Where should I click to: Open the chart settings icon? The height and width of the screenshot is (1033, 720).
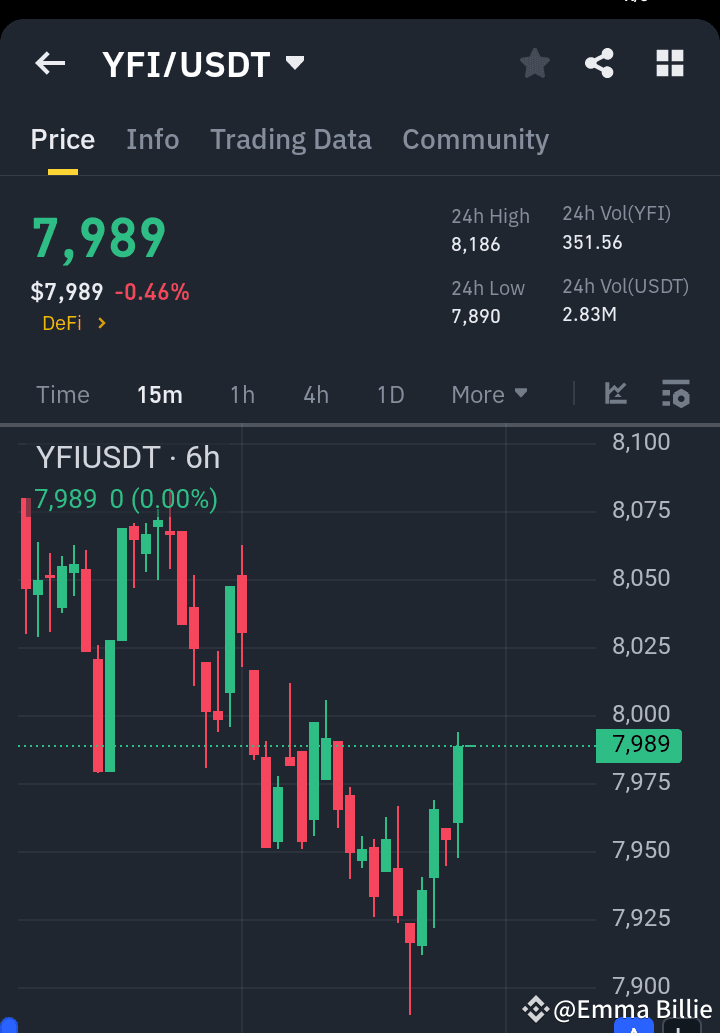point(676,394)
